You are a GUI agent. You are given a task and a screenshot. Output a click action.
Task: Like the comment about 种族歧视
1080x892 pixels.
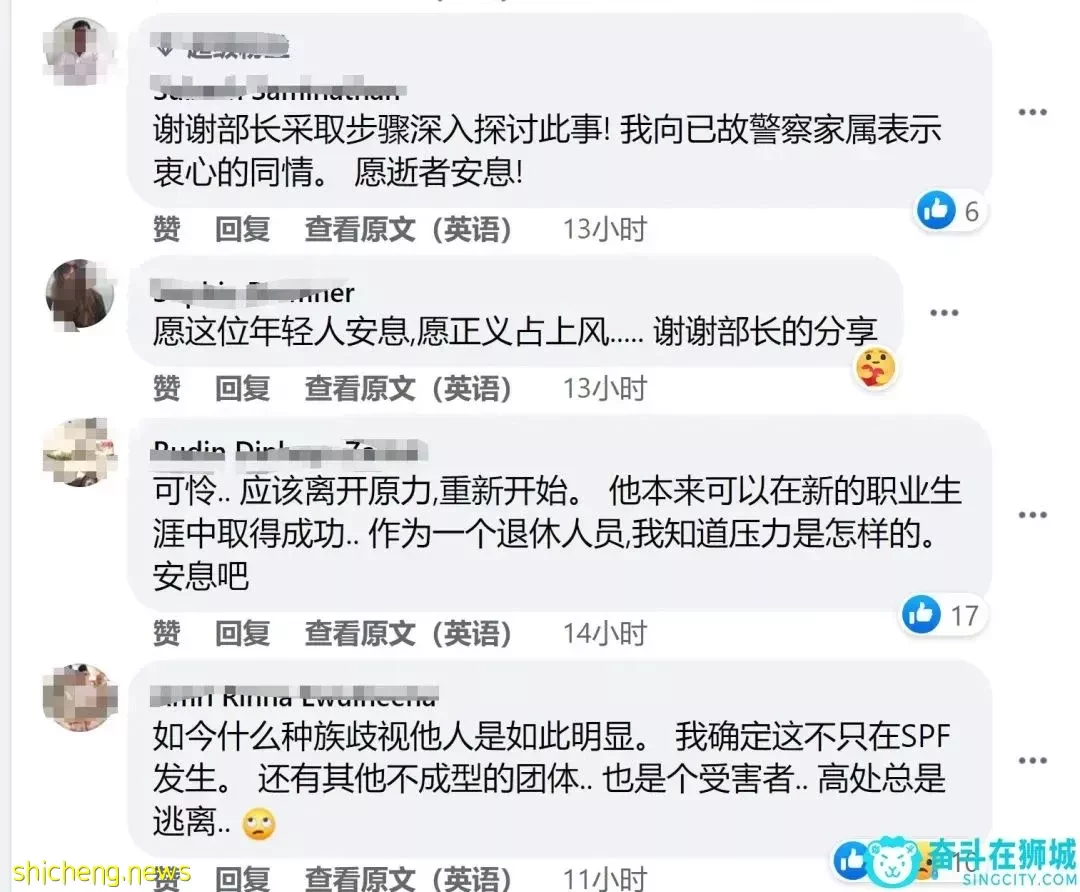point(166,878)
